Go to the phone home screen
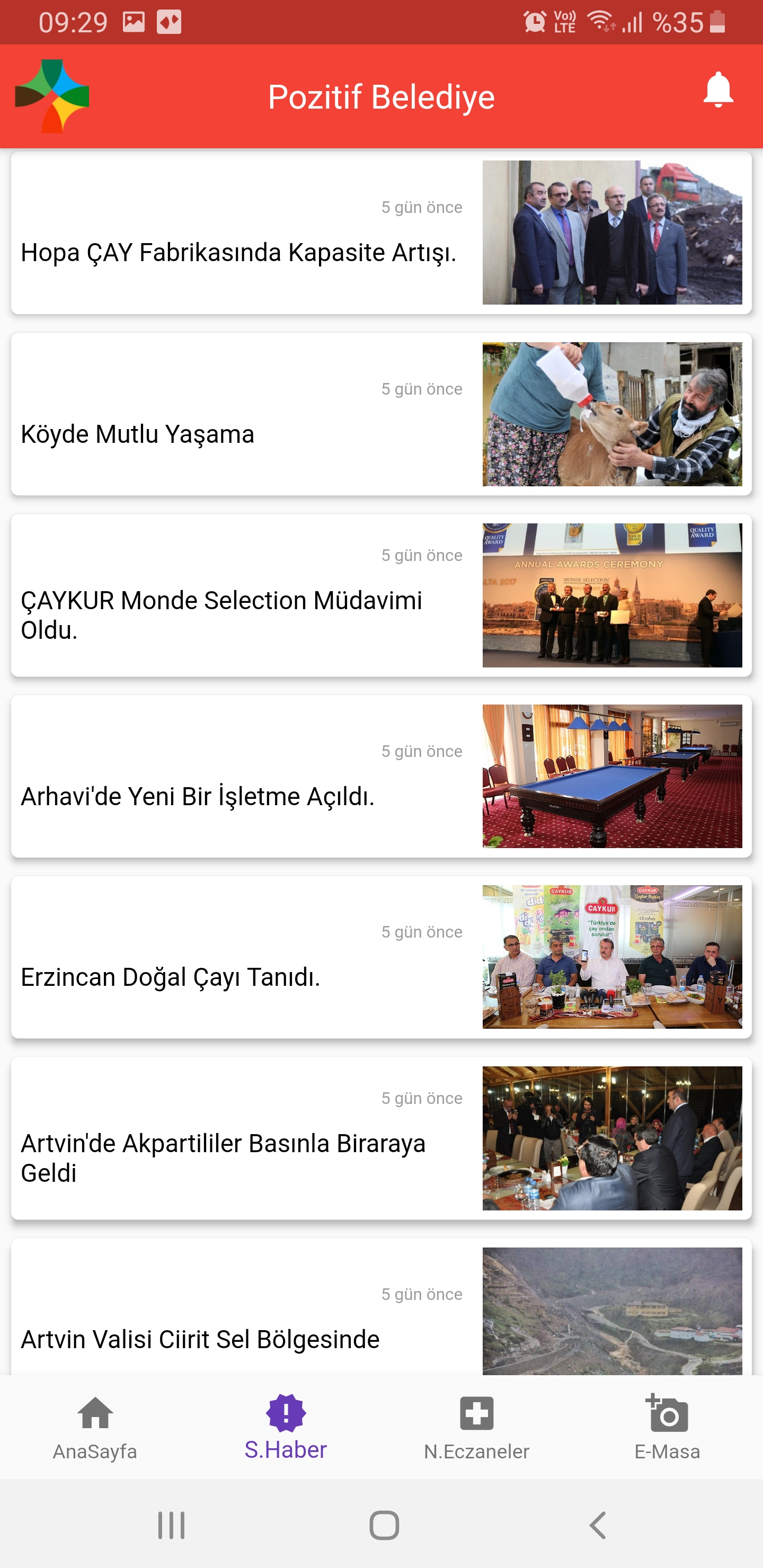The image size is (763, 1568). [x=384, y=1526]
